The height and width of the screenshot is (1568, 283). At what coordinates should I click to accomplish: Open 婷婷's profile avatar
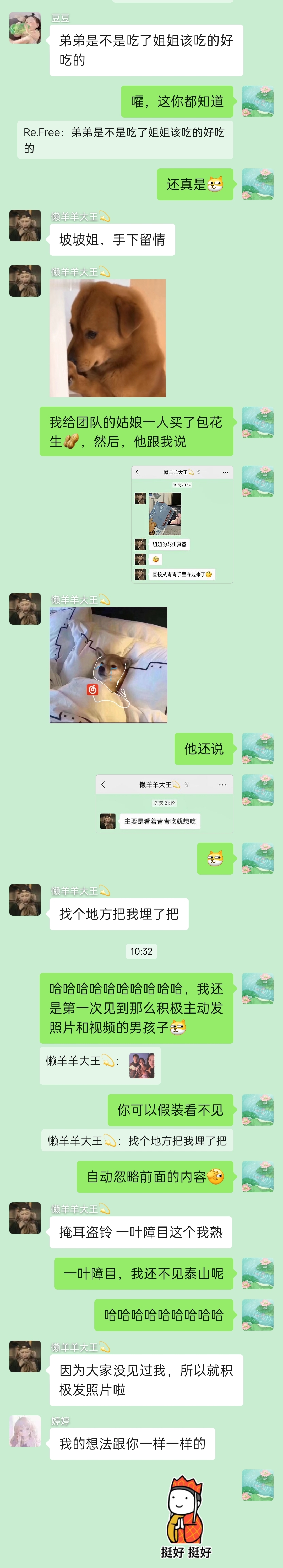pyautogui.click(x=25, y=1431)
